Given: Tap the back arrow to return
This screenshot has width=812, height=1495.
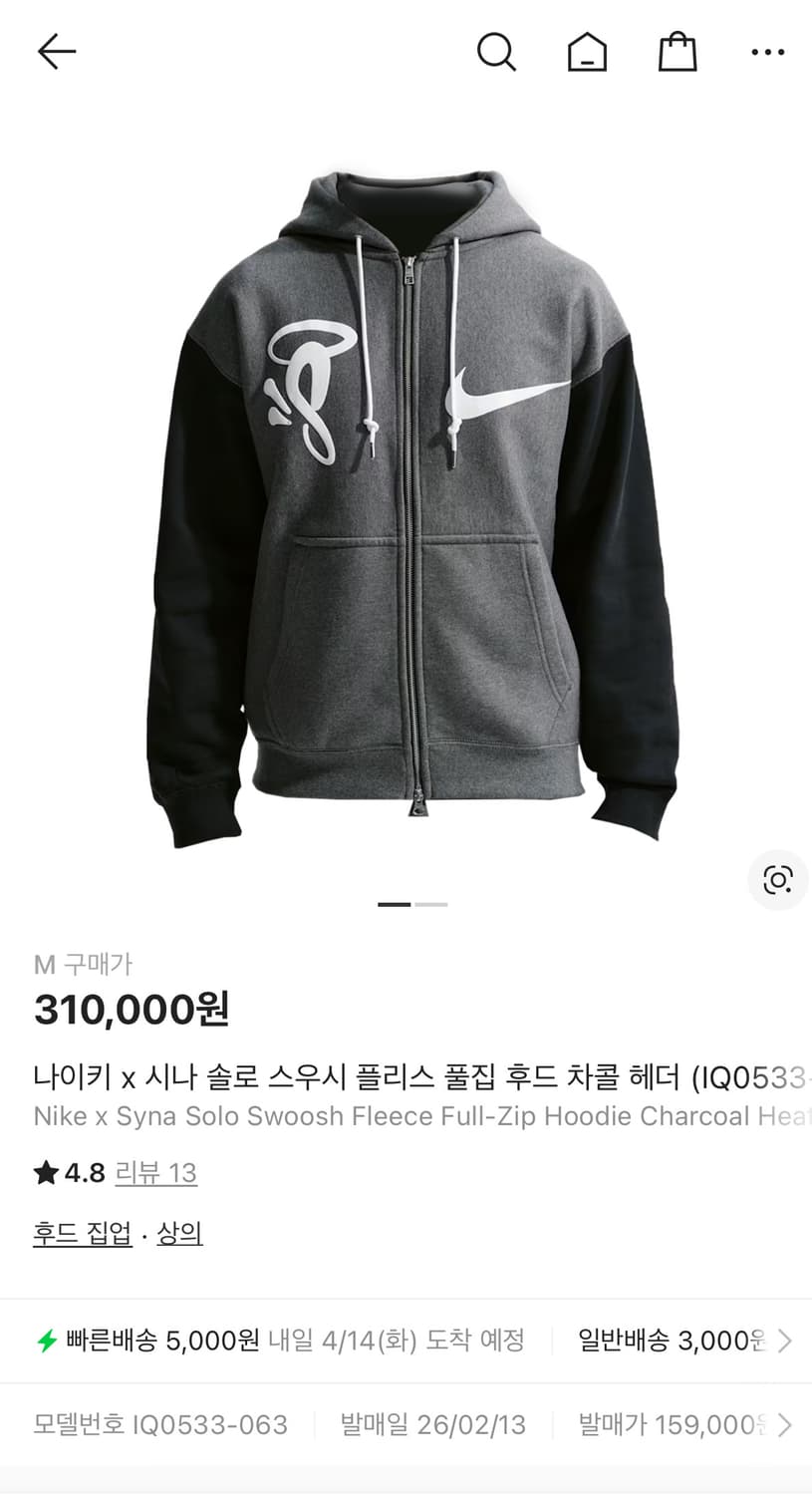Looking at the screenshot, I should pos(56,53).
